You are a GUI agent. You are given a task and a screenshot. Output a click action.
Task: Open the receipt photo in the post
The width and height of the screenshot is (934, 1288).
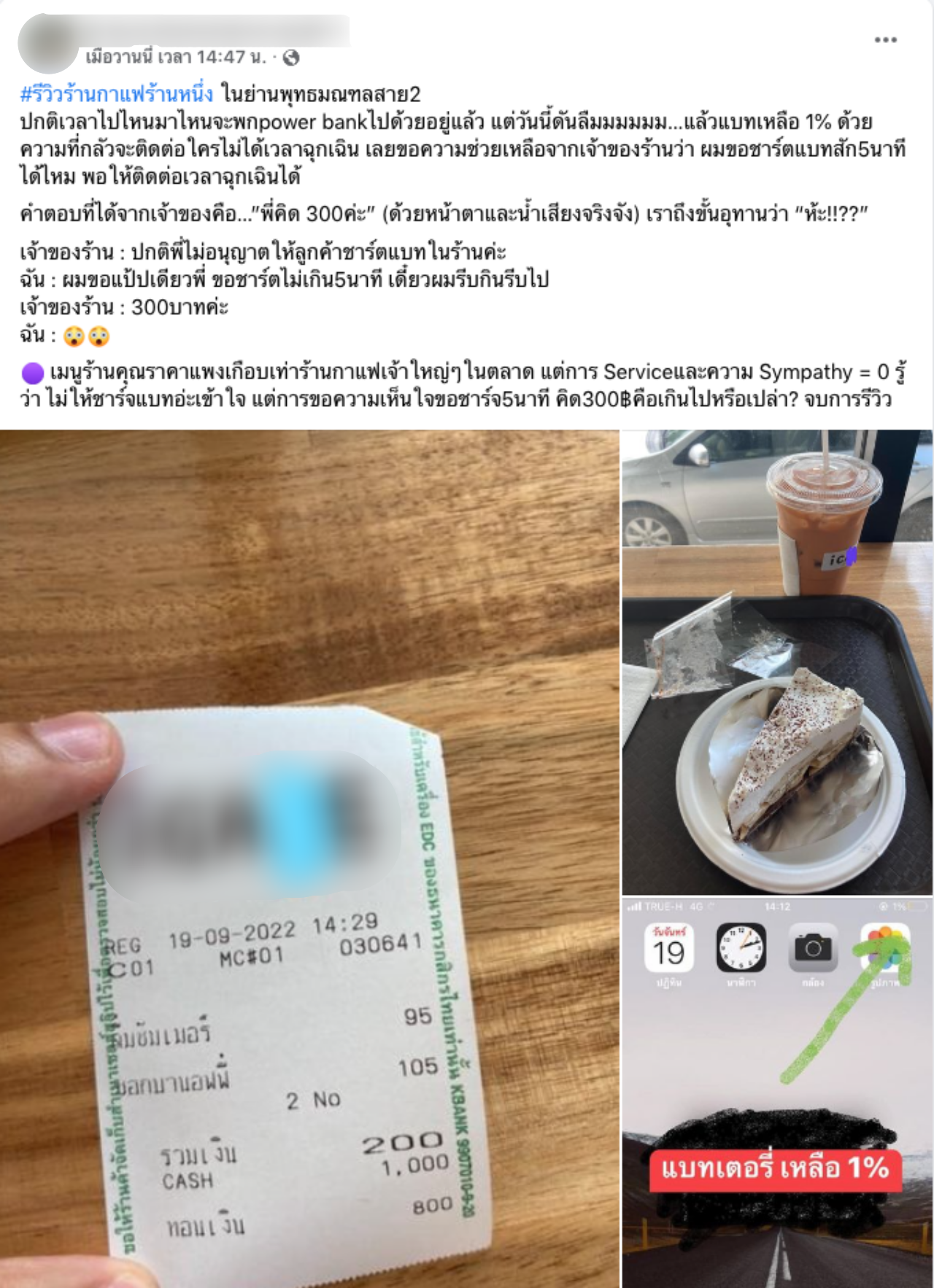[x=309, y=858]
